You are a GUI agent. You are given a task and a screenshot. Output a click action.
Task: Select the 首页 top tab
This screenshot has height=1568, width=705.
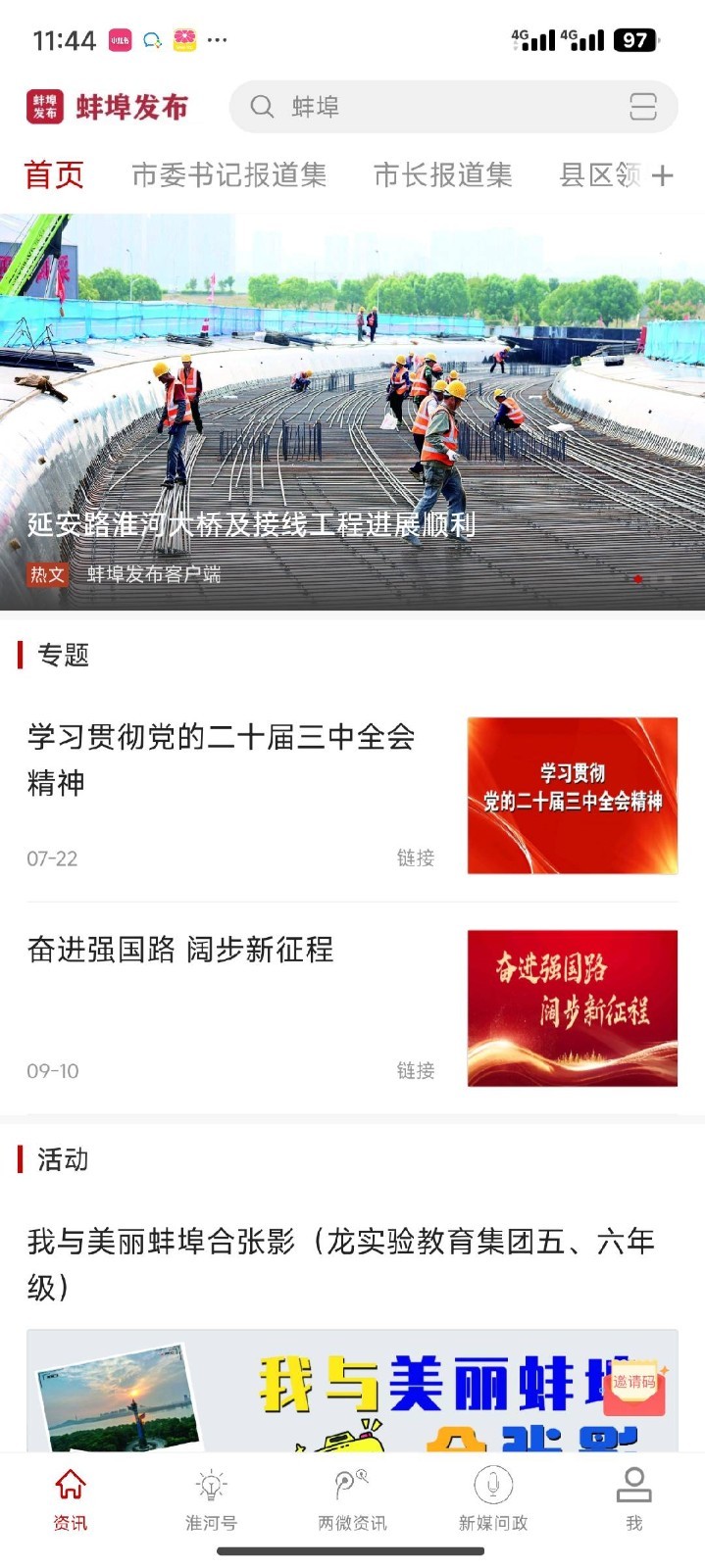pyautogui.click(x=54, y=175)
